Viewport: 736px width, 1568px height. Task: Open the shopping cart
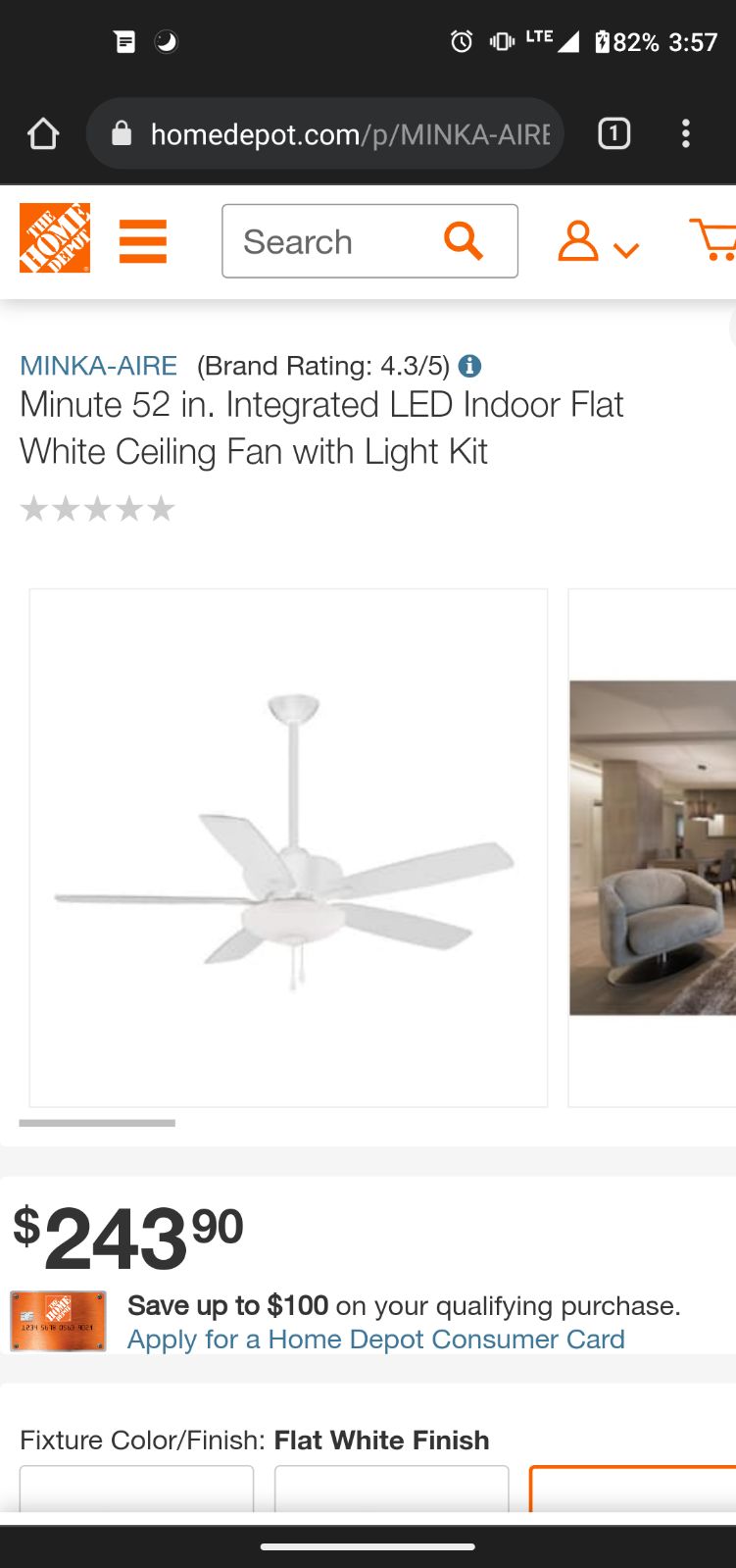click(x=713, y=240)
